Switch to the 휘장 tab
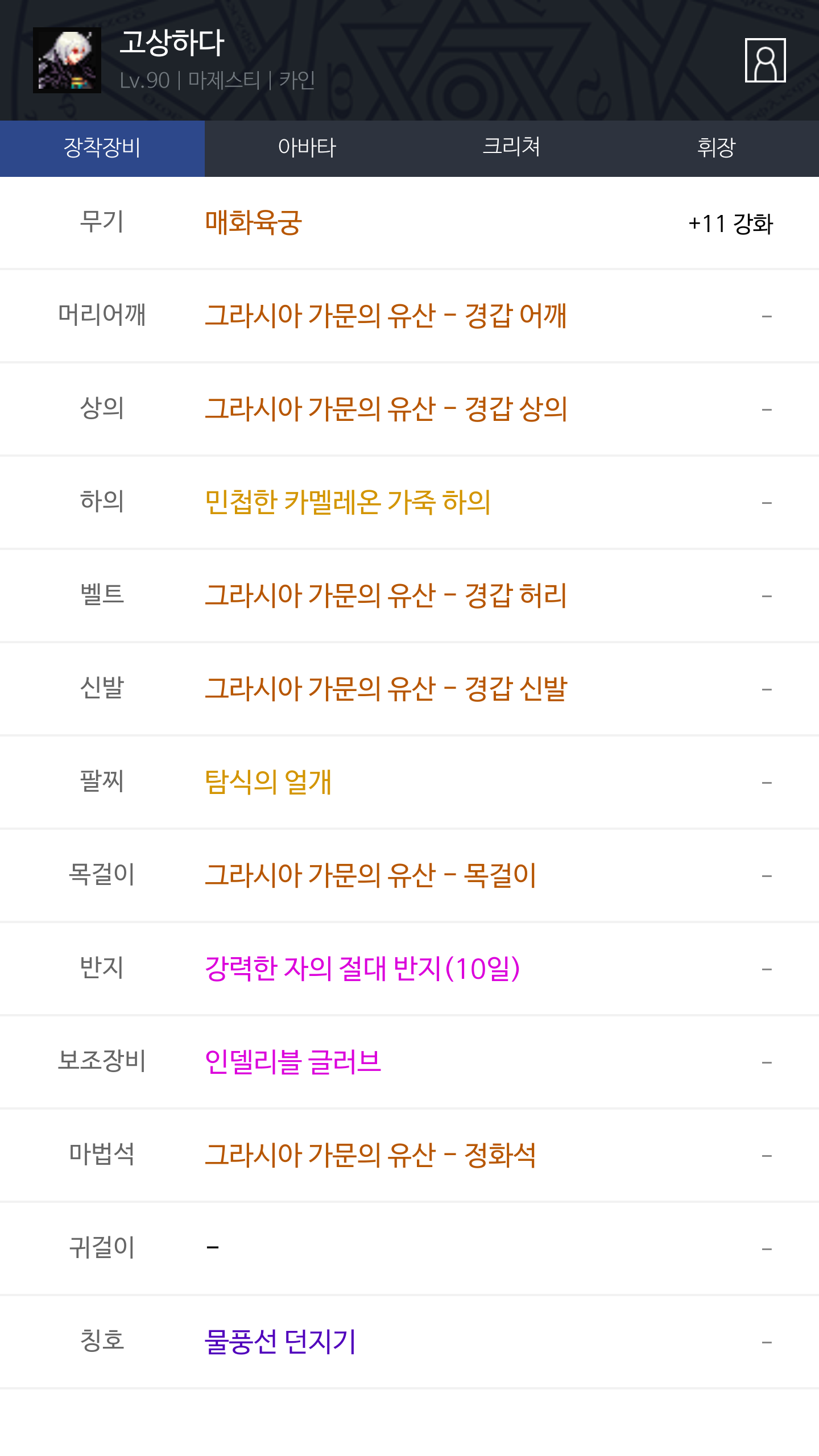 coord(717,148)
